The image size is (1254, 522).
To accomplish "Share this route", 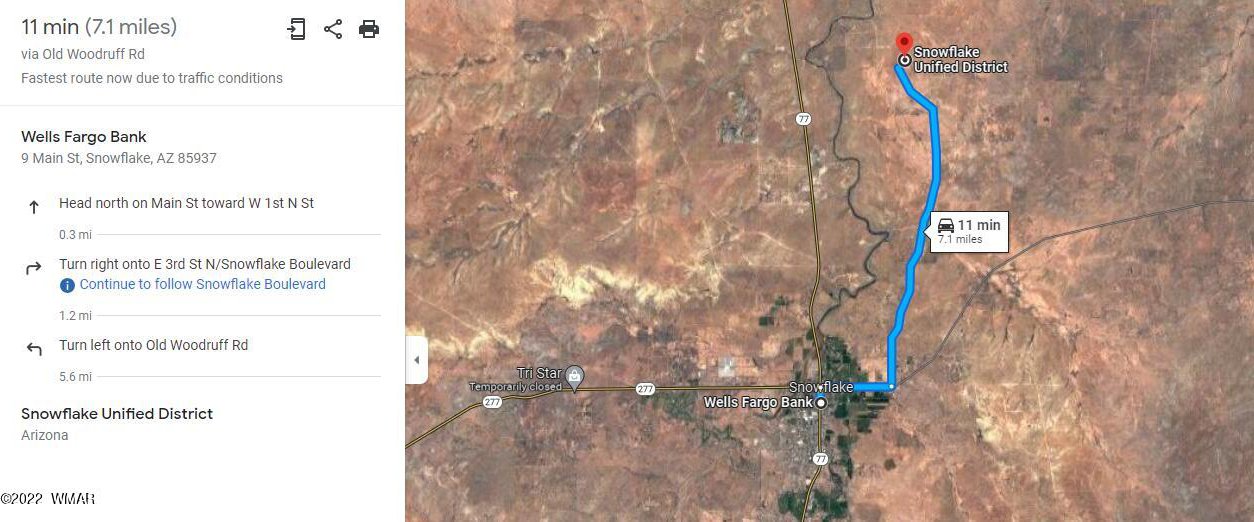I will (333, 29).
